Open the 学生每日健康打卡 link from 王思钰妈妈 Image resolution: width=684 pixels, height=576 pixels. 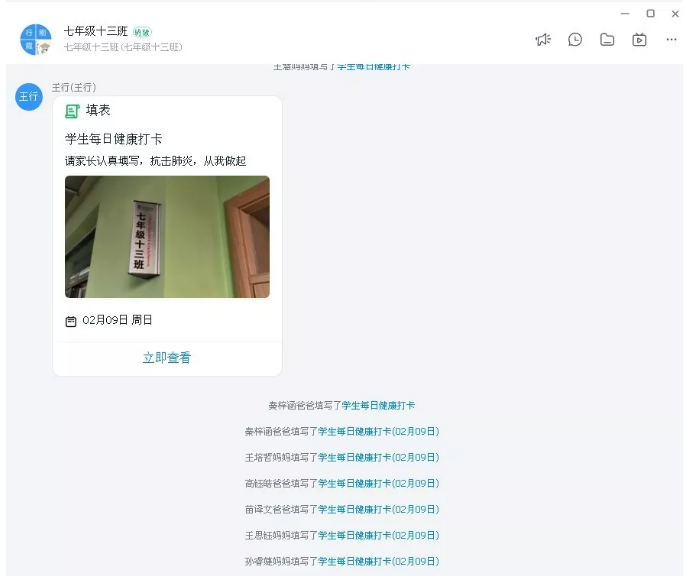(378, 536)
